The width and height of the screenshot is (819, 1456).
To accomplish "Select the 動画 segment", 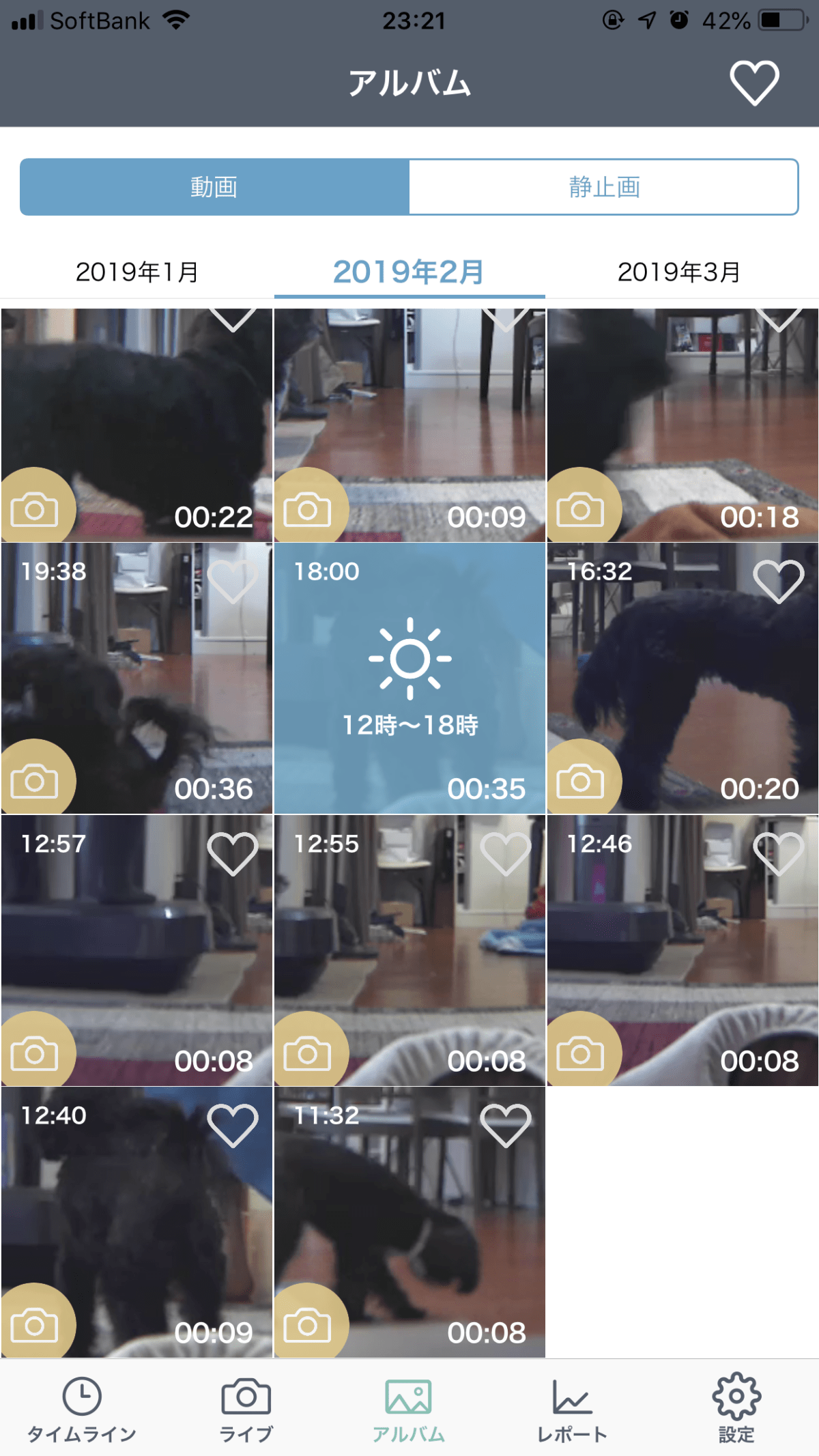I will 214,187.
